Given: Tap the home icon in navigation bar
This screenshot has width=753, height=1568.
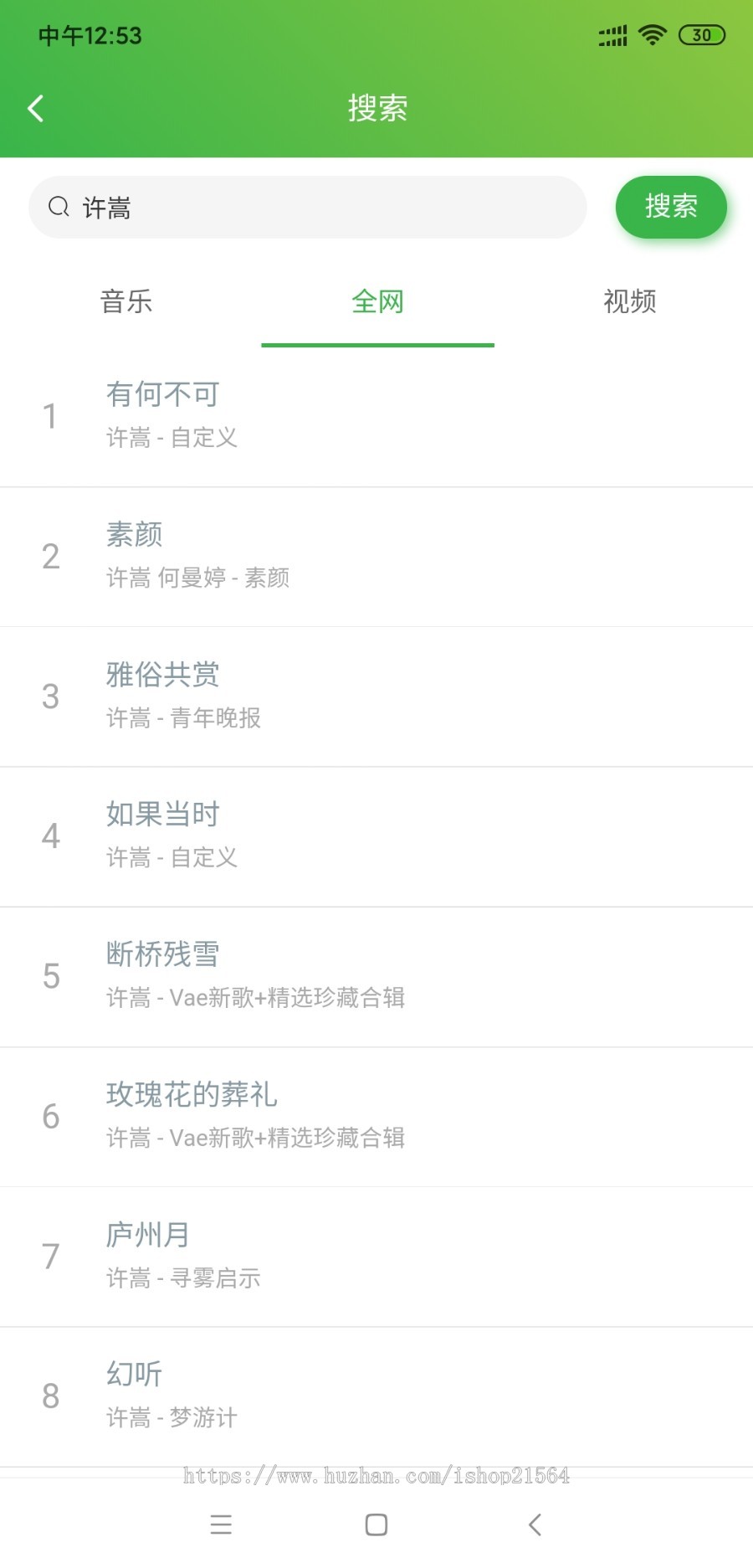Looking at the screenshot, I should [x=375, y=1525].
